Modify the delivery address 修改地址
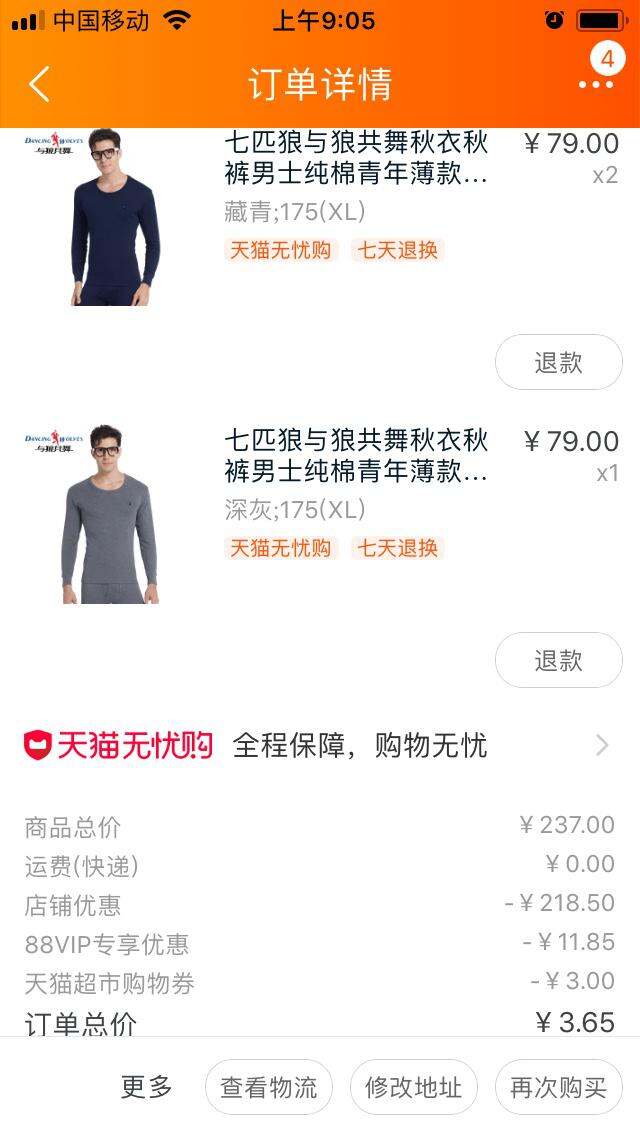 [x=414, y=1087]
